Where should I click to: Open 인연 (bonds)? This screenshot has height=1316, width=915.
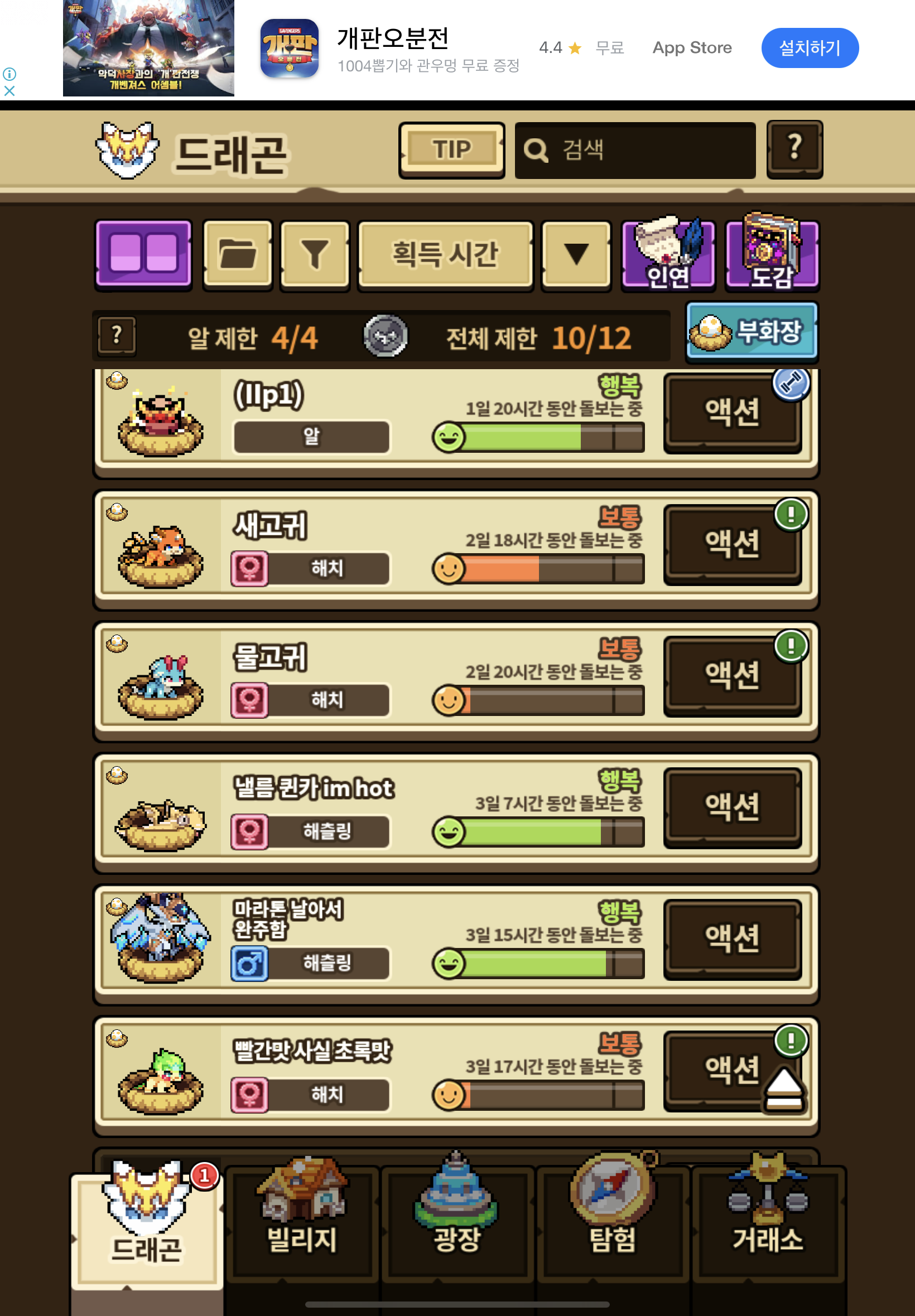[667, 254]
